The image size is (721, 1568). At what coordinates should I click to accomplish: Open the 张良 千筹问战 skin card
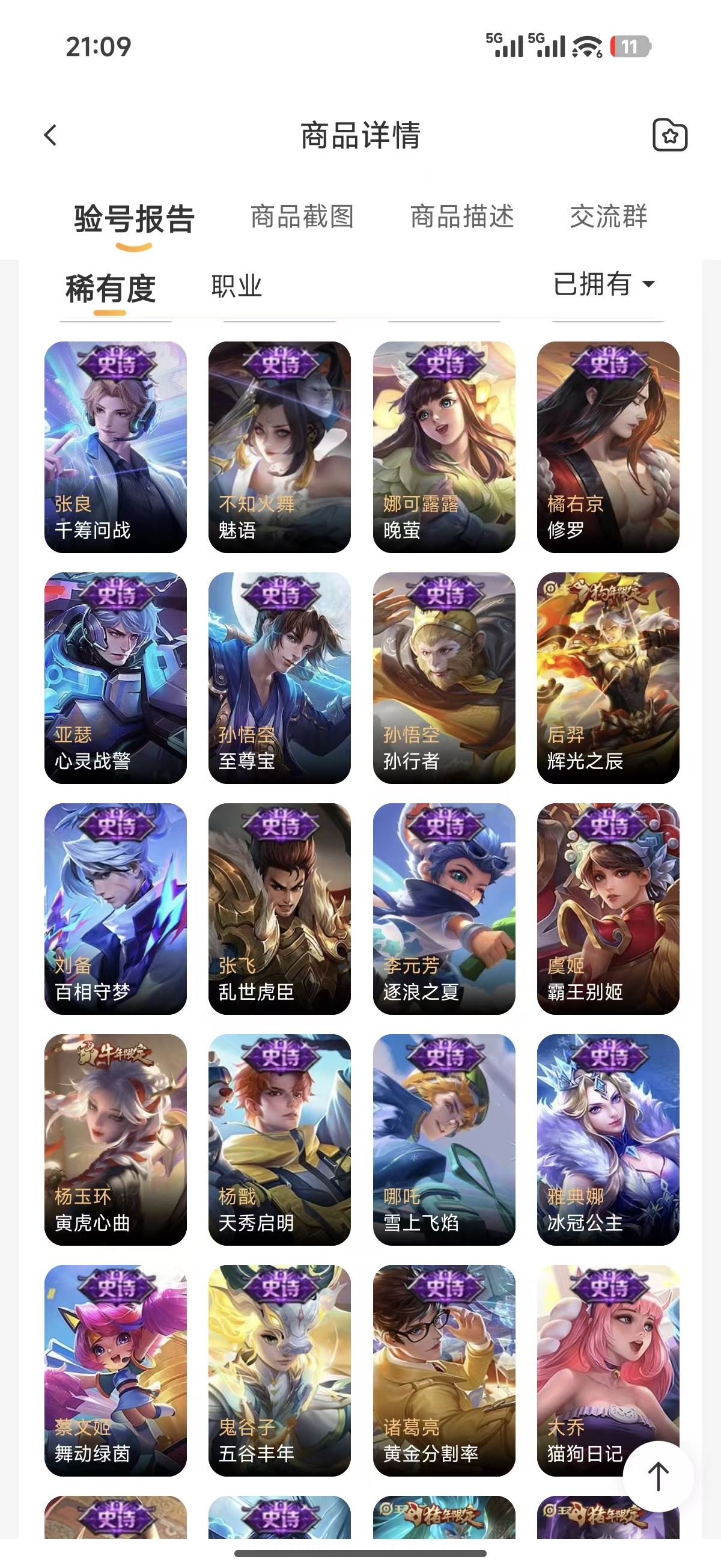pos(115,447)
